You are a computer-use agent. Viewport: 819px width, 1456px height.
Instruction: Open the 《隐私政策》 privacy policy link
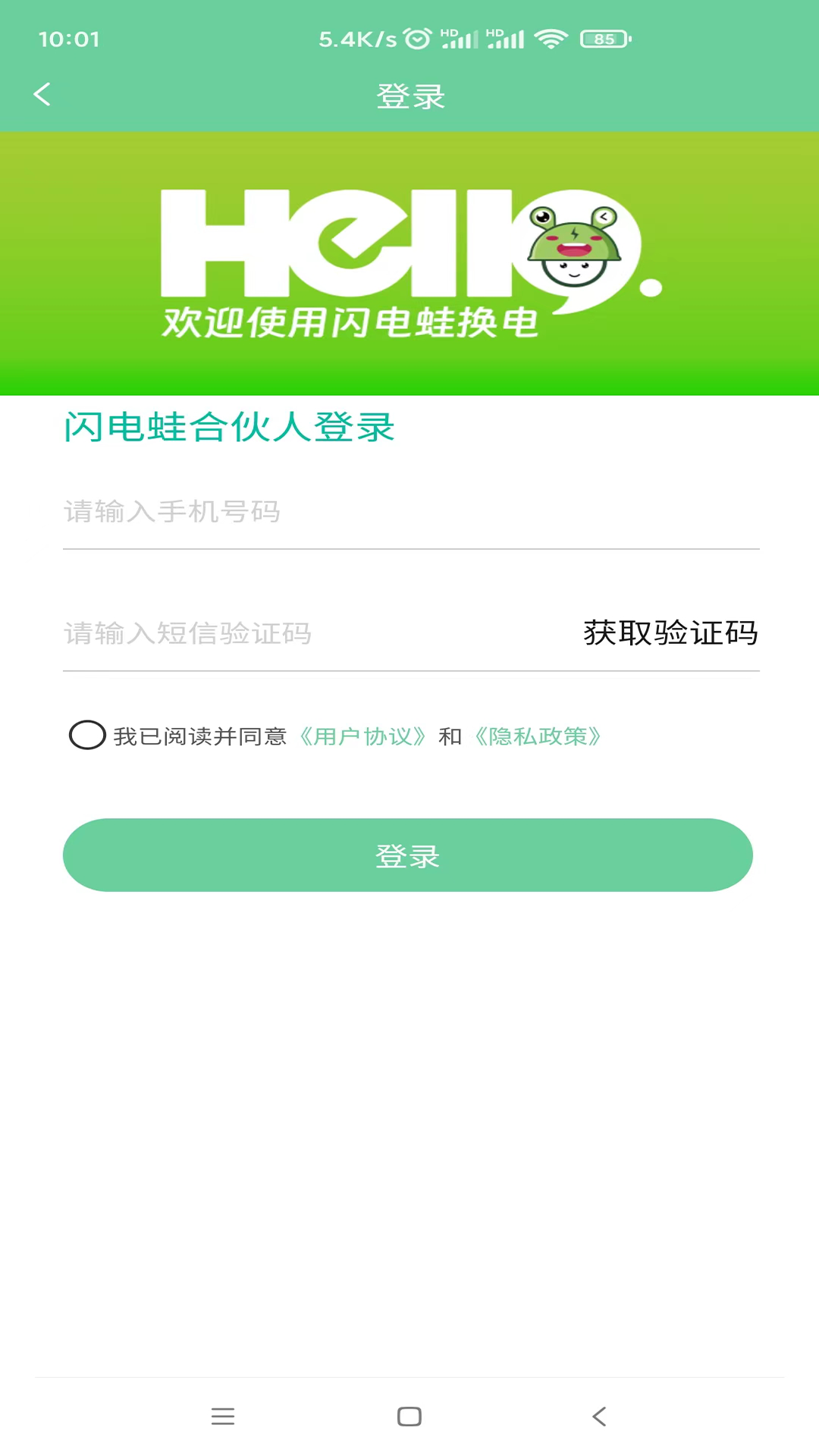point(537,735)
